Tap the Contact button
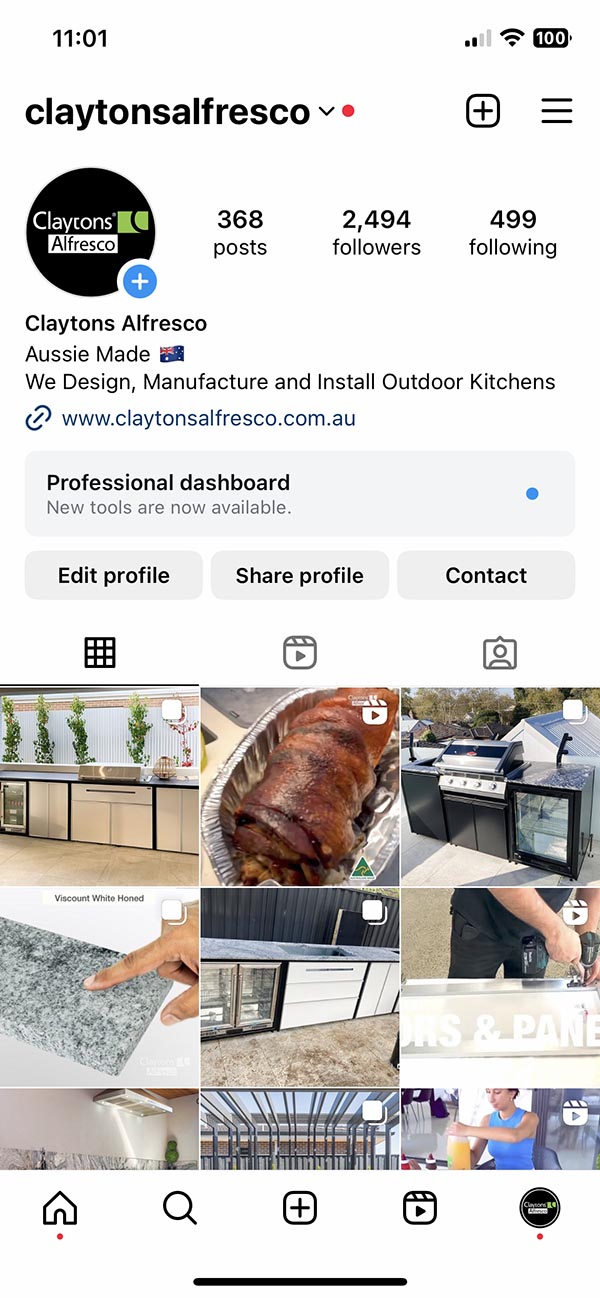This screenshot has height=1298, width=600. (x=486, y=575)
